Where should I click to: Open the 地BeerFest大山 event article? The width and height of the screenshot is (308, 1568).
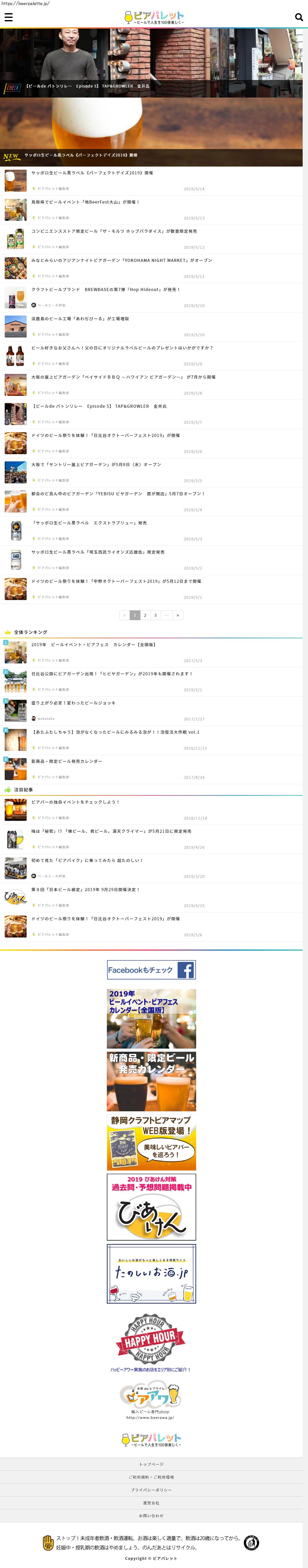85,202
